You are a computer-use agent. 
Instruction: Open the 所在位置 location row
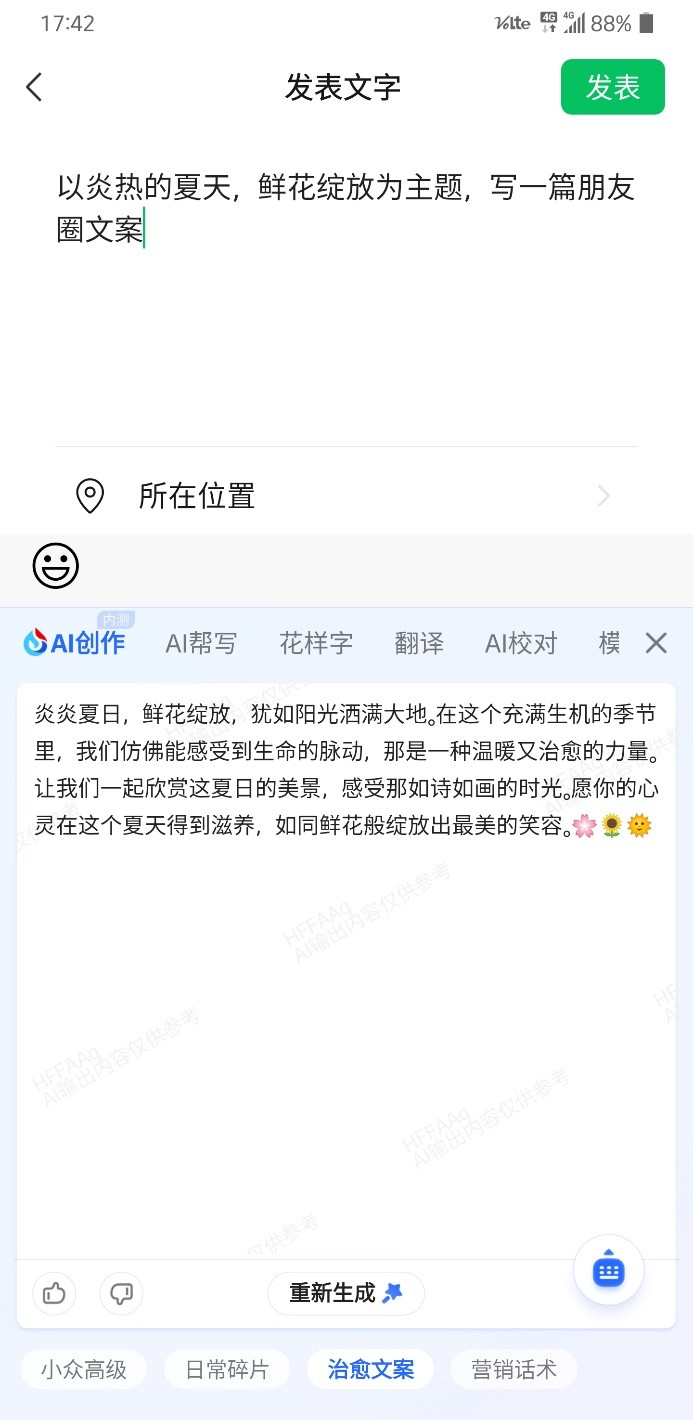[x=346, y=495]
